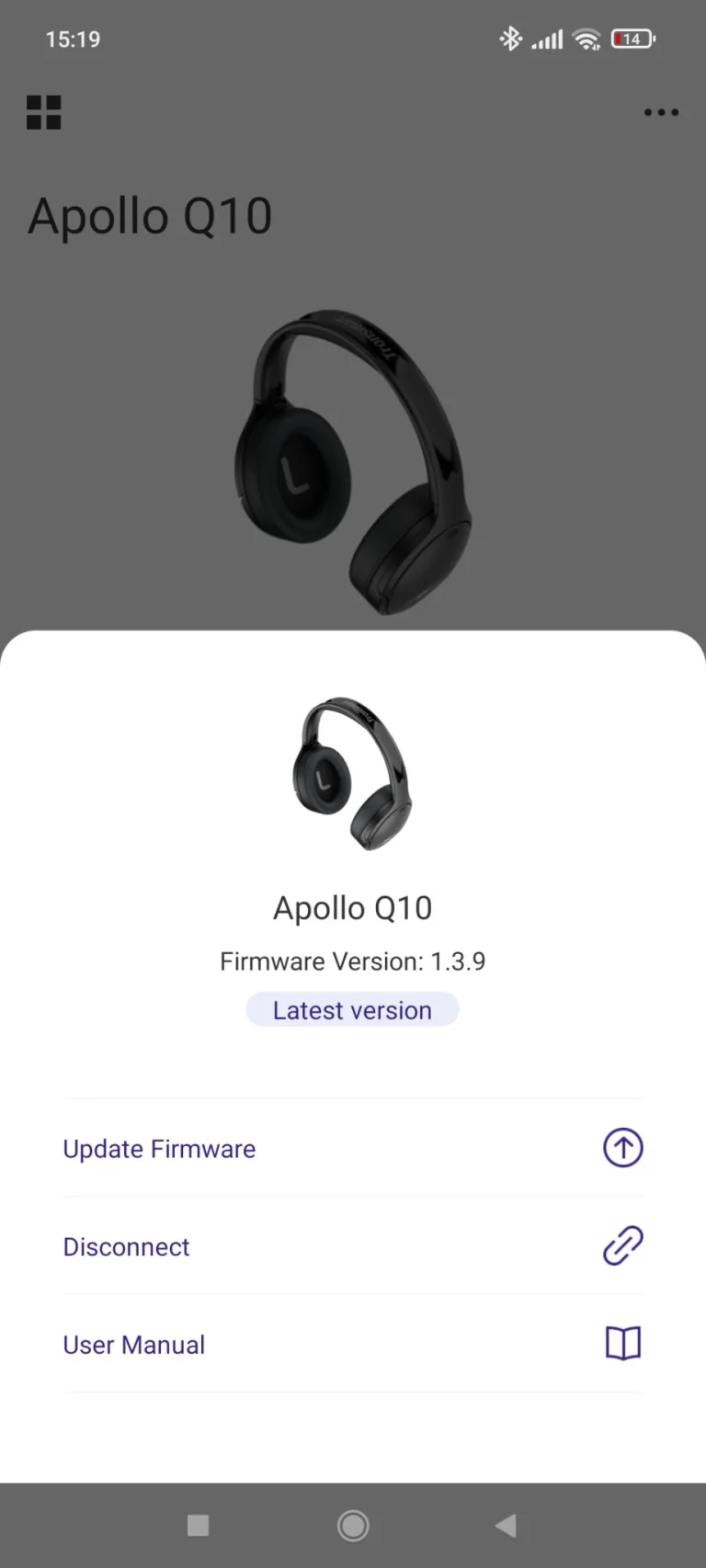The height and width of the screenshot is (1568, 706).
Task: Expand the Update Firmware row
Action: [352, 1148]
